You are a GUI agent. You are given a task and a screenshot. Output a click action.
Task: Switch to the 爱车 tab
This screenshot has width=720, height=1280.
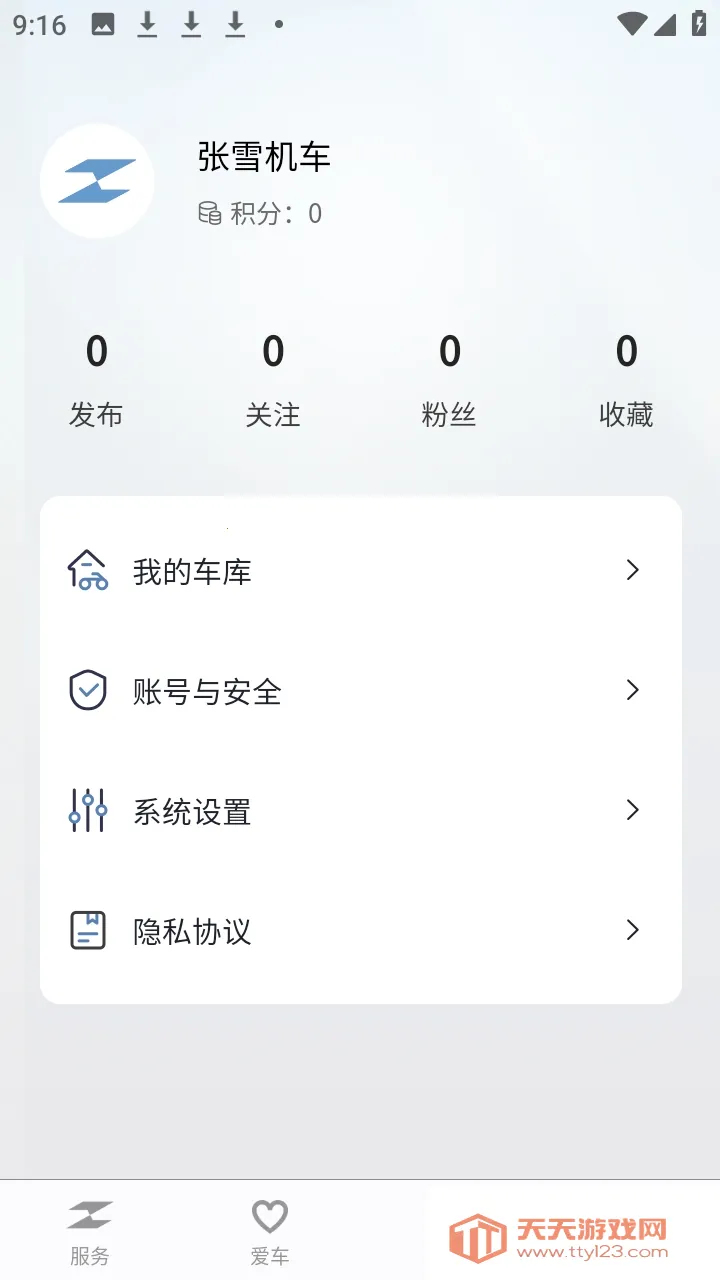point(270,1230)
